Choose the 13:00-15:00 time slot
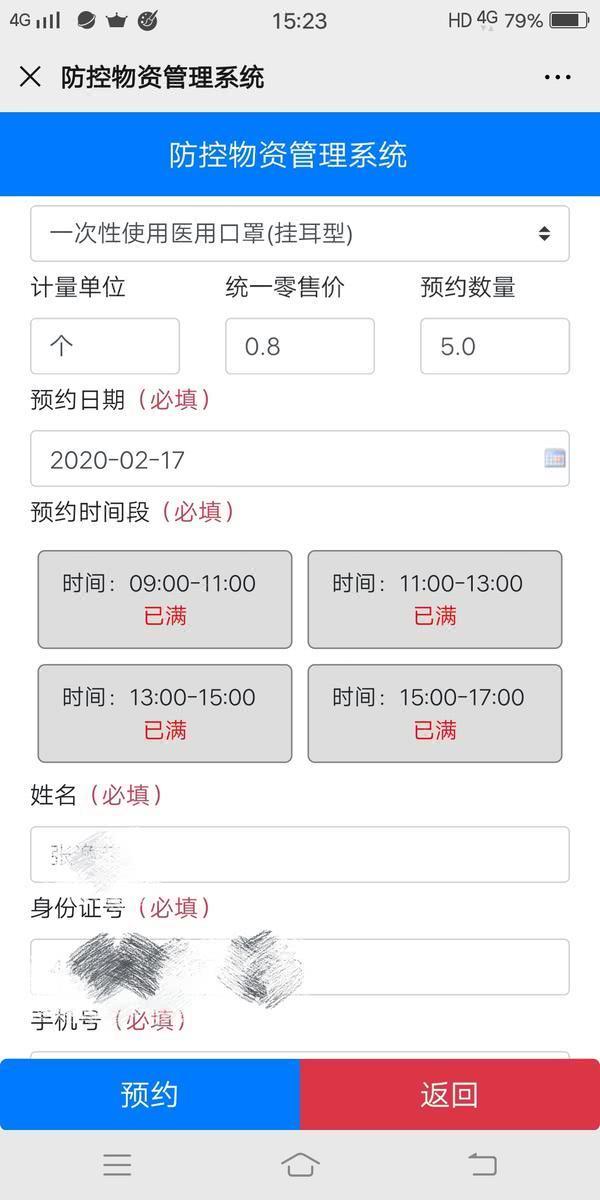 point(165,713)
